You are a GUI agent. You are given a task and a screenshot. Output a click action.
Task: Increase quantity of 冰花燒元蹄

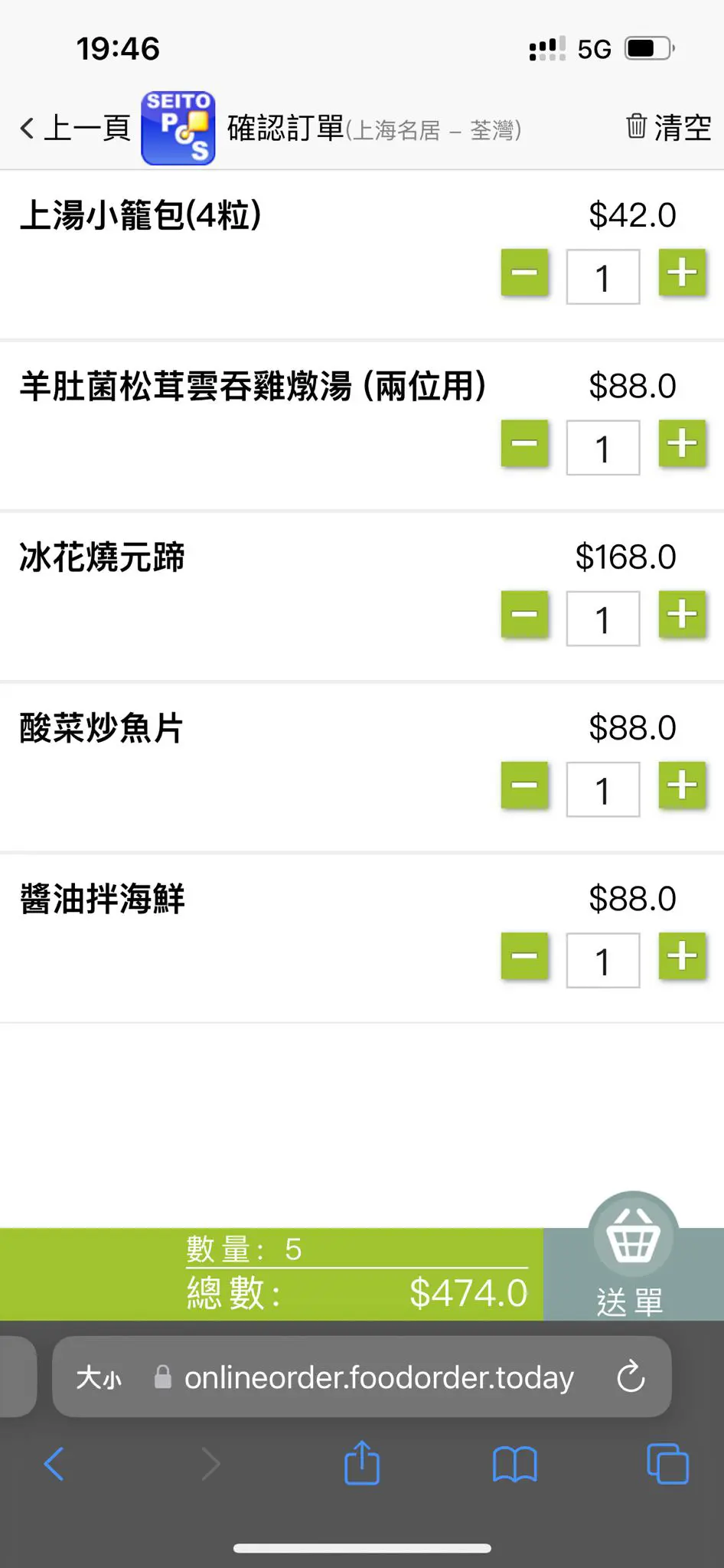click(x=682, y=615)
